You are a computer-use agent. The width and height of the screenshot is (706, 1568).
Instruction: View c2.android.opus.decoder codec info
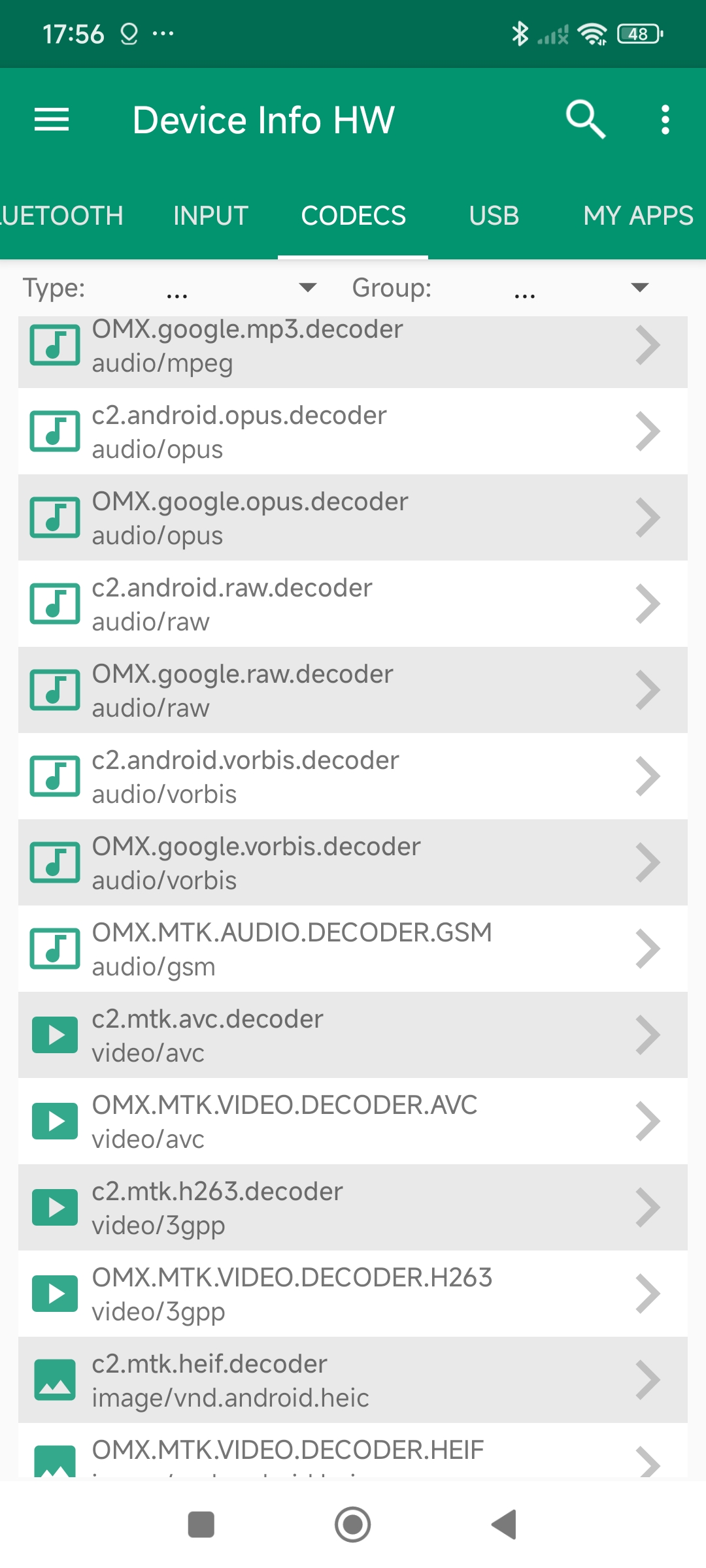coord(353,432)
